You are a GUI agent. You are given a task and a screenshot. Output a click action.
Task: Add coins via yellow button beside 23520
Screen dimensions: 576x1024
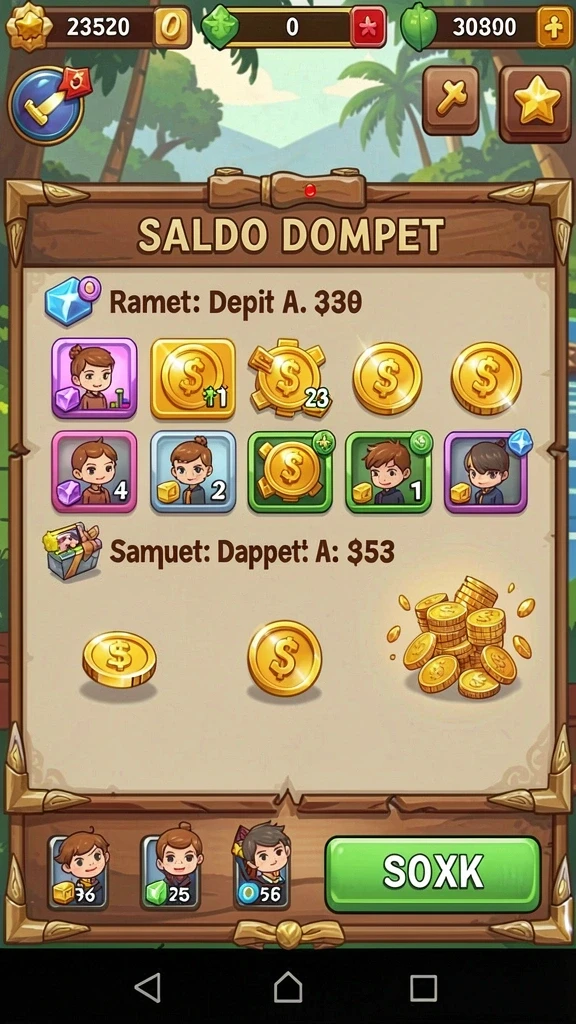pyautogui.click(x=172, y=27)
